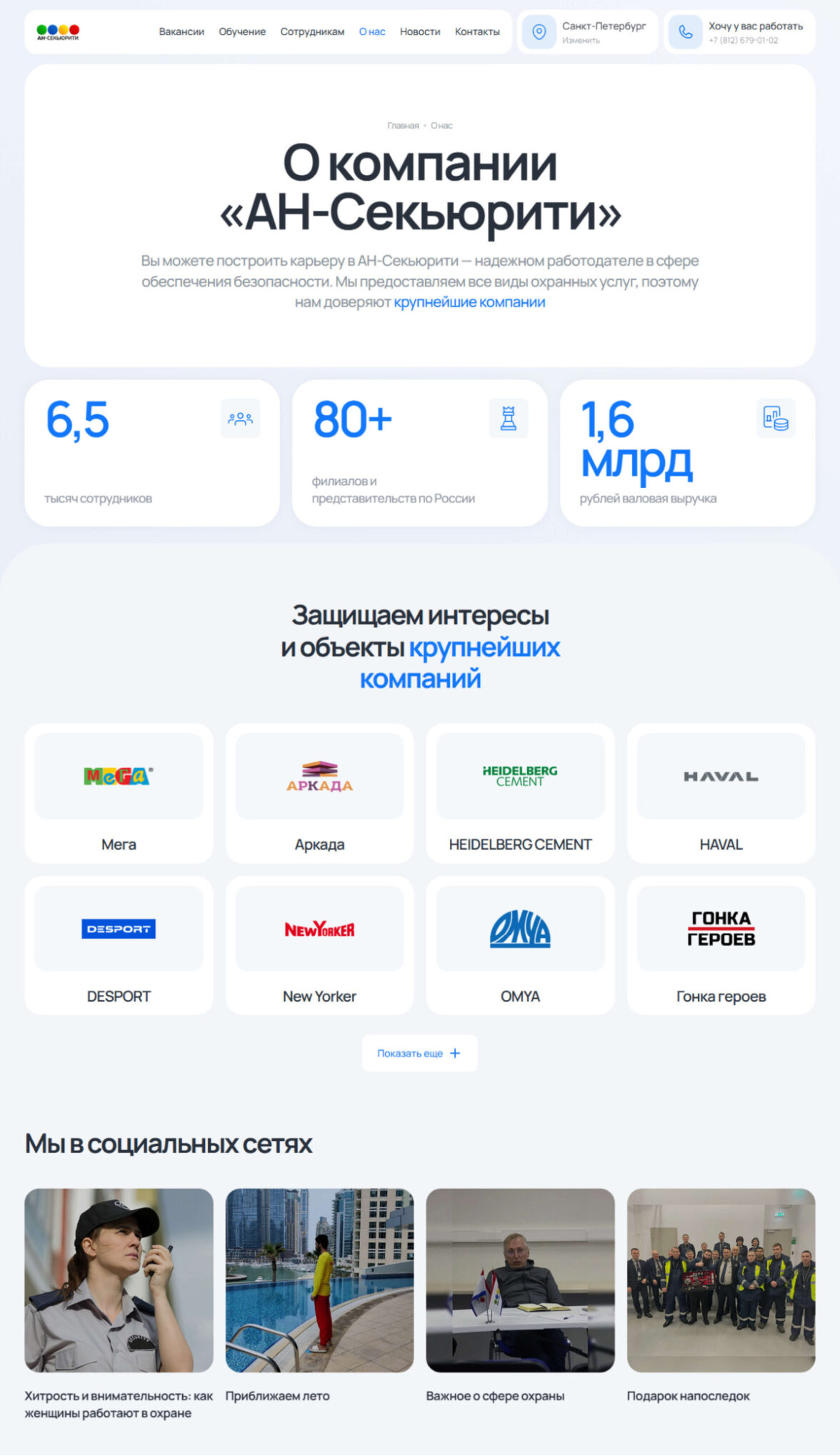This screenshot has height=1456, width=840.
Task: Go to the Обучение section
Action: (242, 32)
